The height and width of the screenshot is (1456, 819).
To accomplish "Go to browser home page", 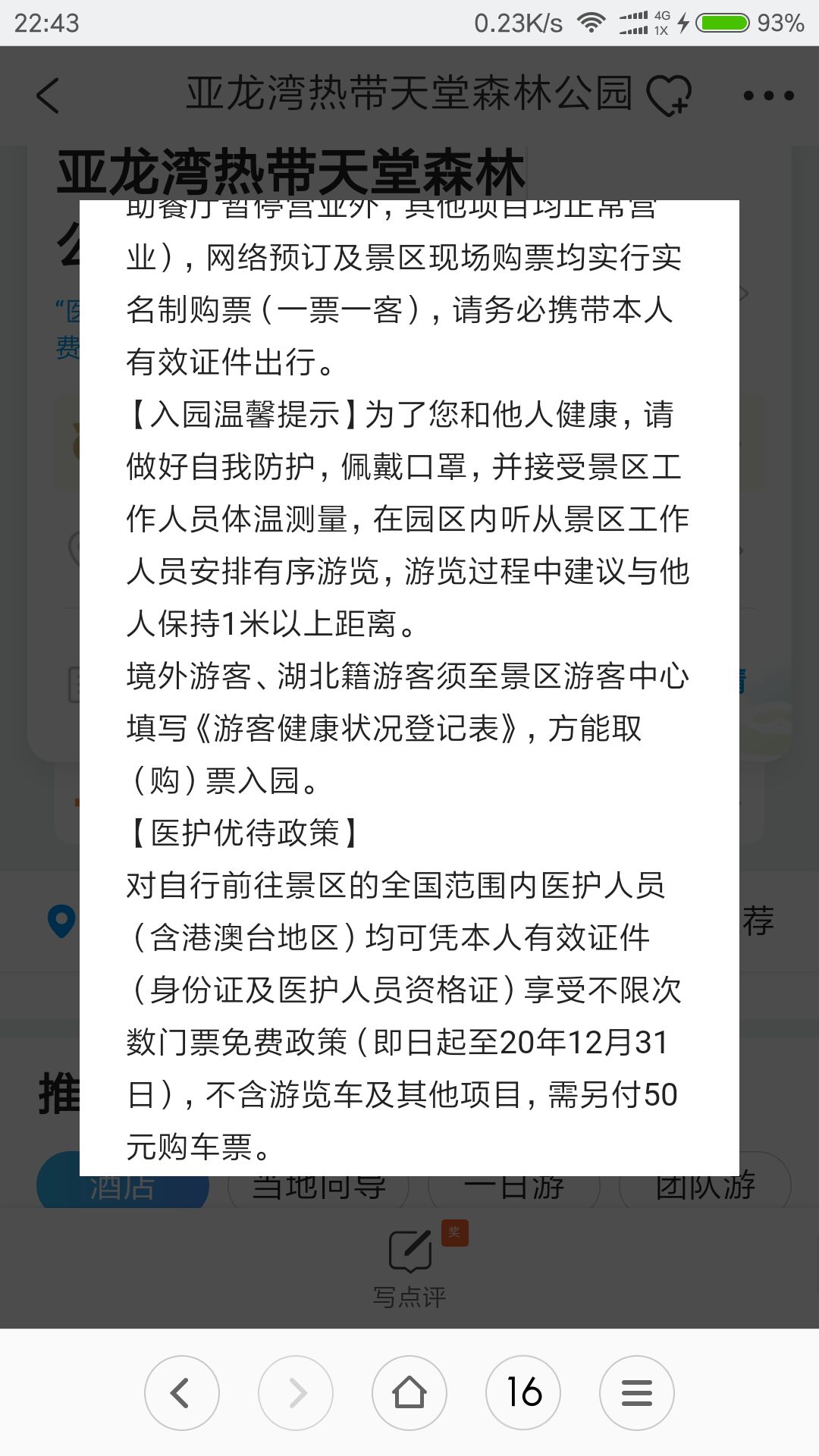I will coord(409,1393).
